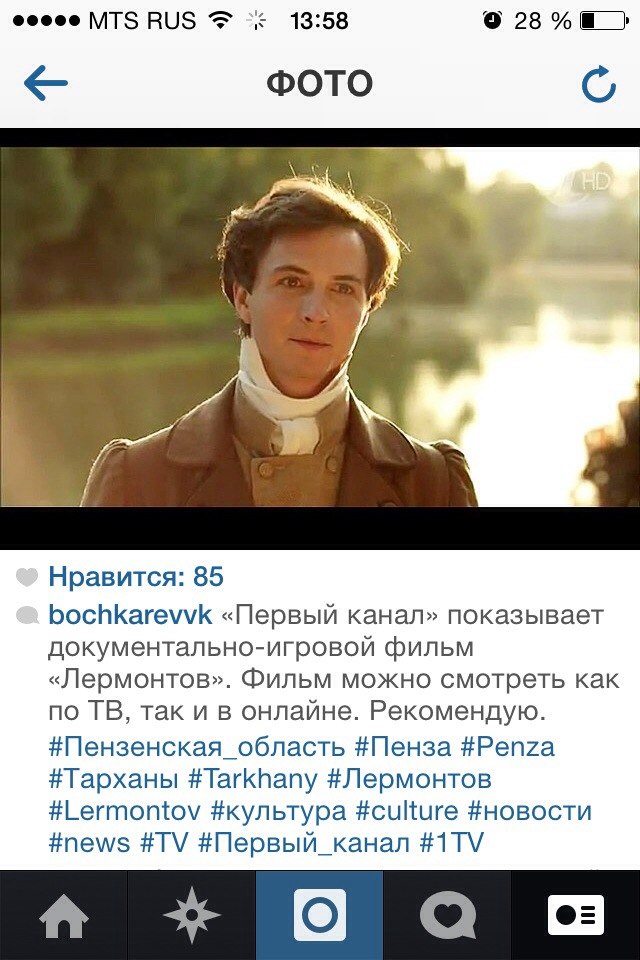Open the #Пензенская_область hashtag
Viewport: 640px width, 960px height.
coord(197,747)
